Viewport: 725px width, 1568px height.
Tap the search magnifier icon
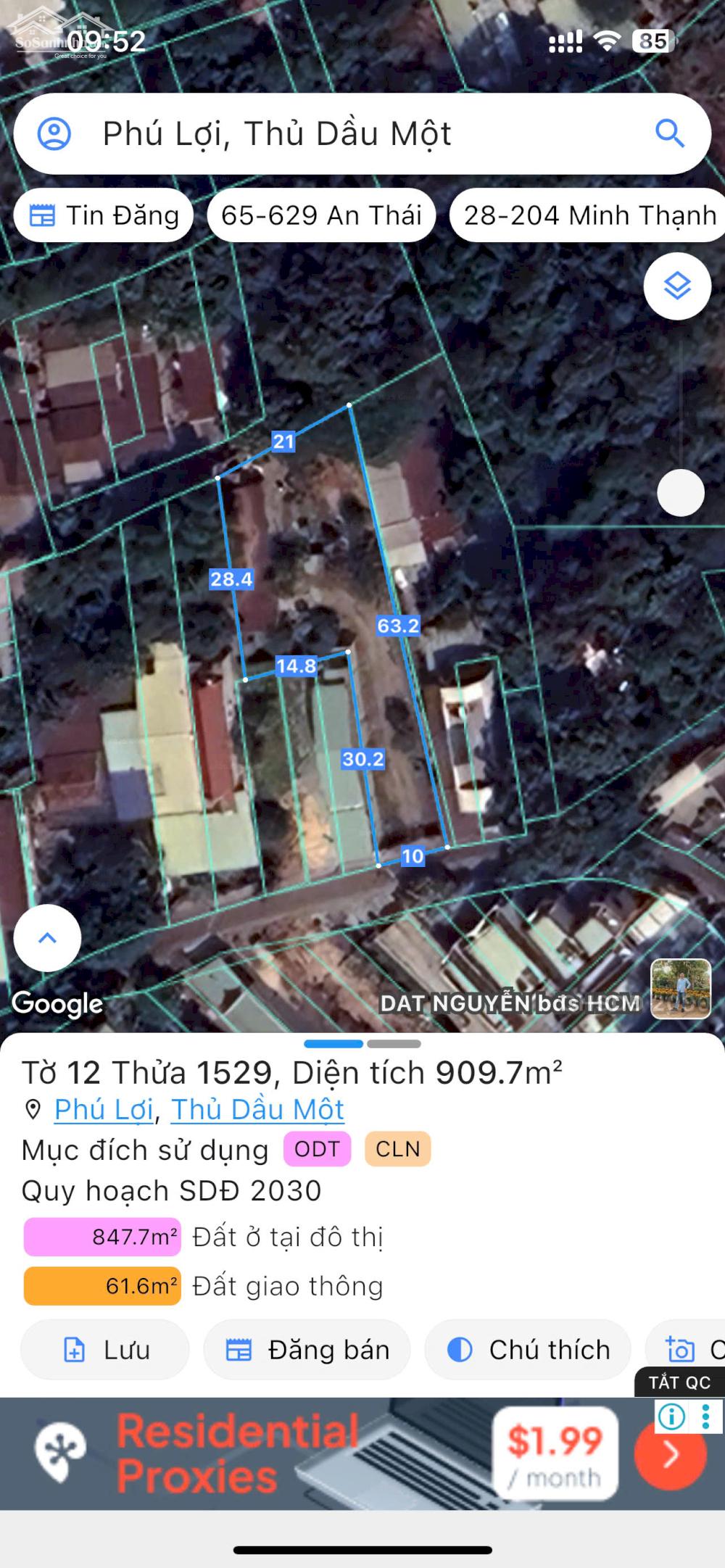tap(669, 134)
